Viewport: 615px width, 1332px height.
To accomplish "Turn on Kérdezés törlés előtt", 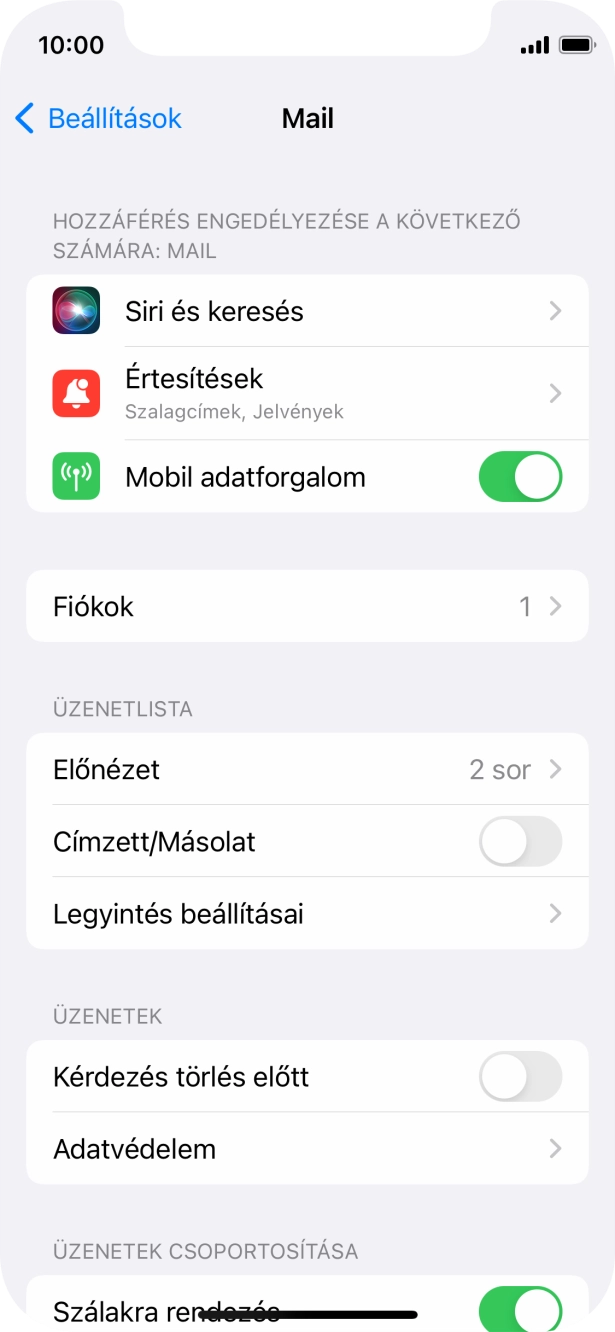I will (x=520, y=1077).
